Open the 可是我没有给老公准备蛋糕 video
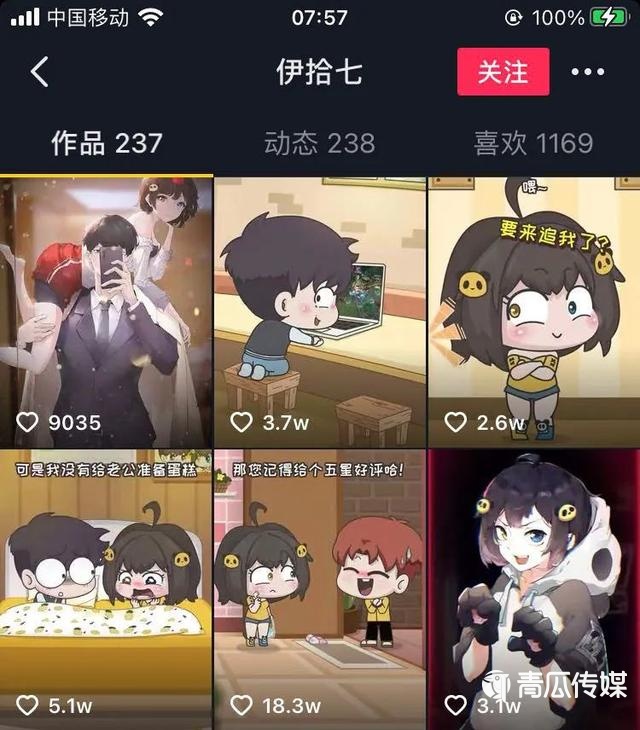This screenshot has width=640, height=730. point(106,588)
